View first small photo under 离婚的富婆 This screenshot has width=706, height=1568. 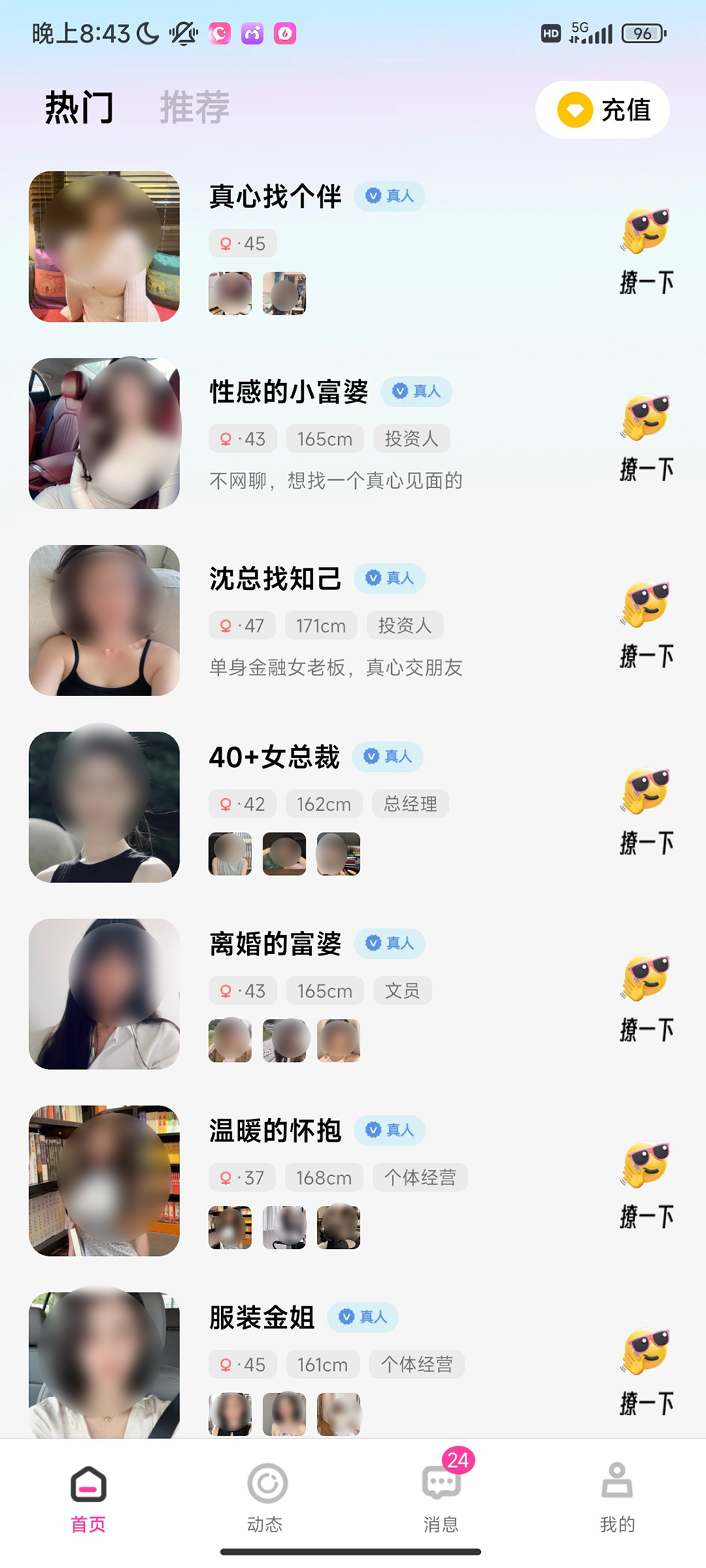pyautogui.click(x=230, y=1041)
